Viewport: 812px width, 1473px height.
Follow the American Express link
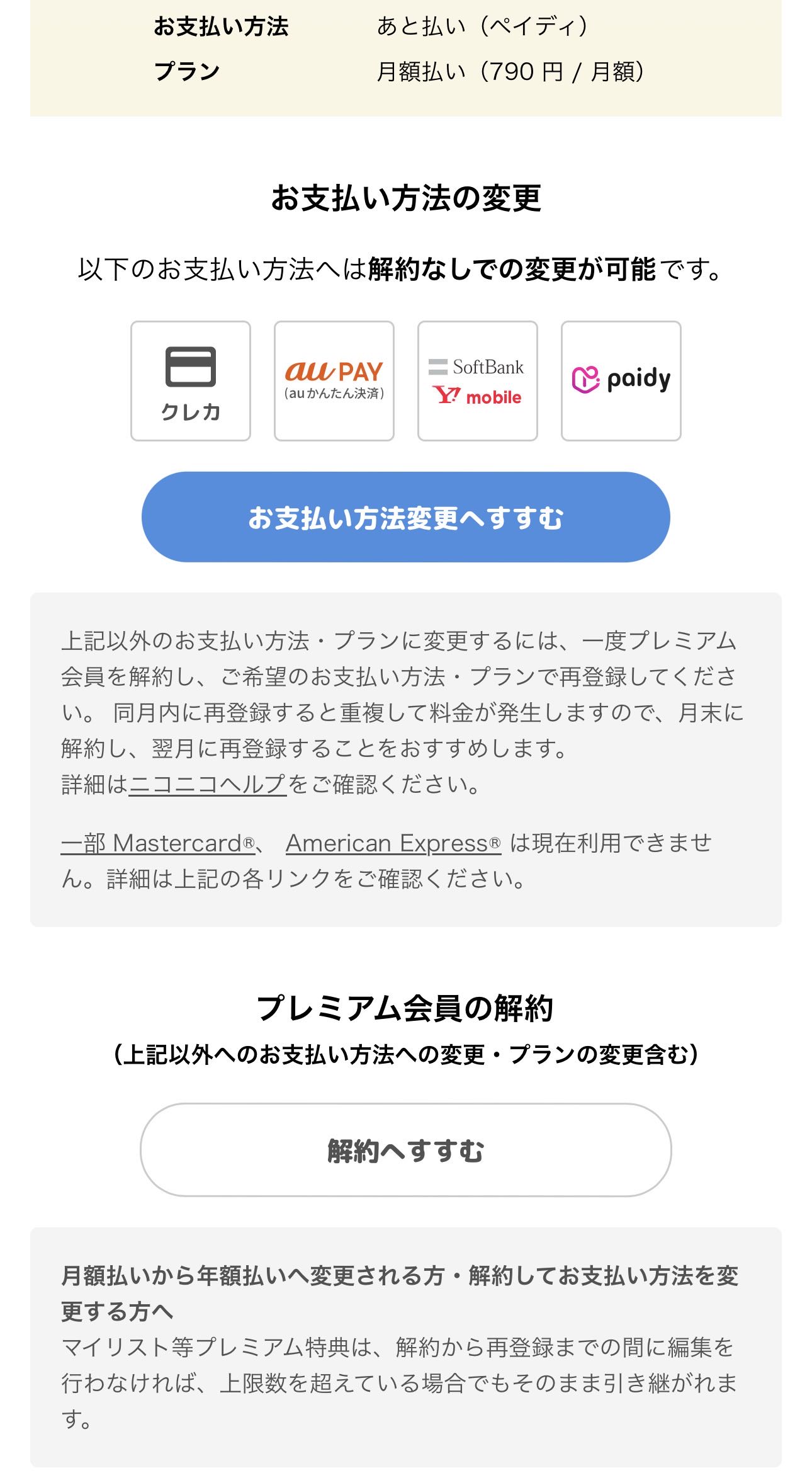[393, 843]
